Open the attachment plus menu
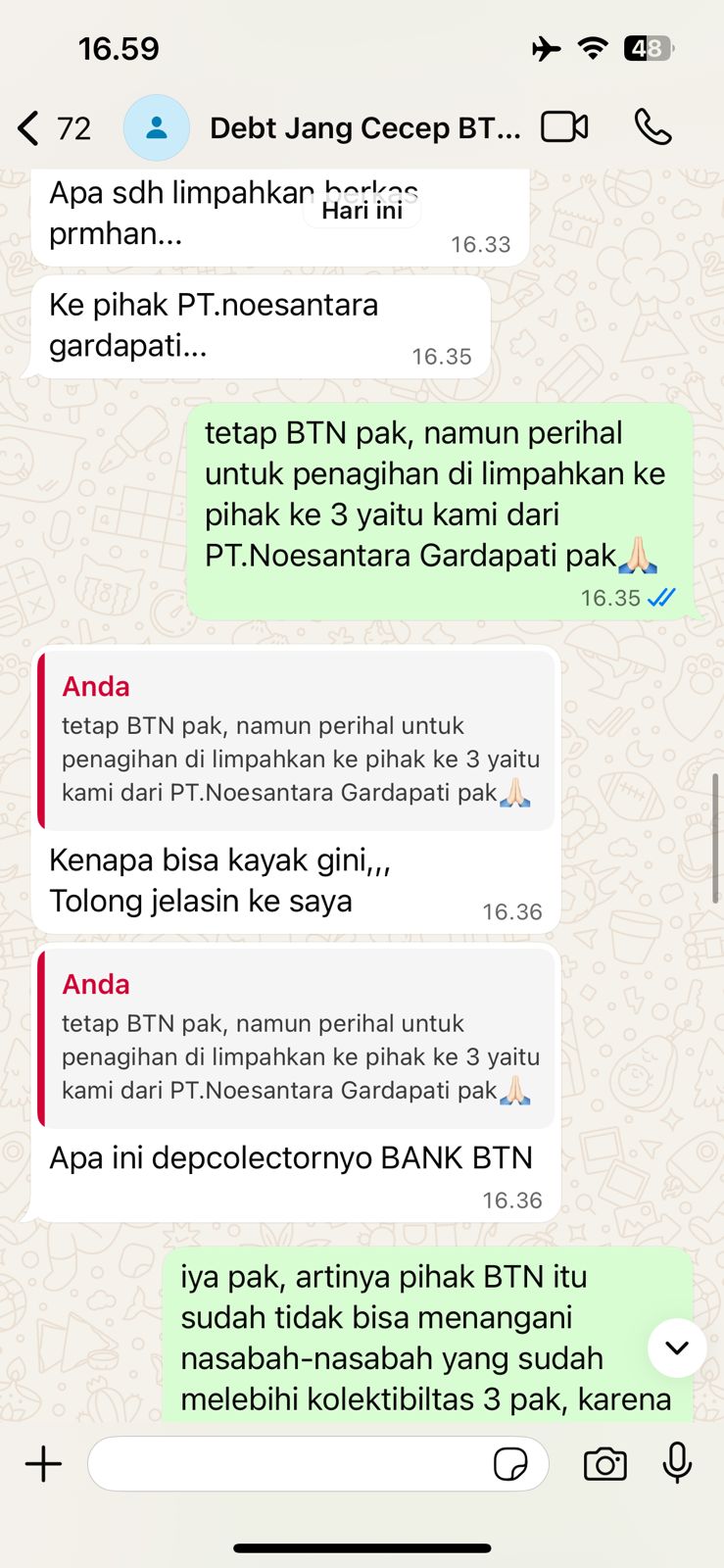This screenshot has width=724, height=1568. (43, 1464)
